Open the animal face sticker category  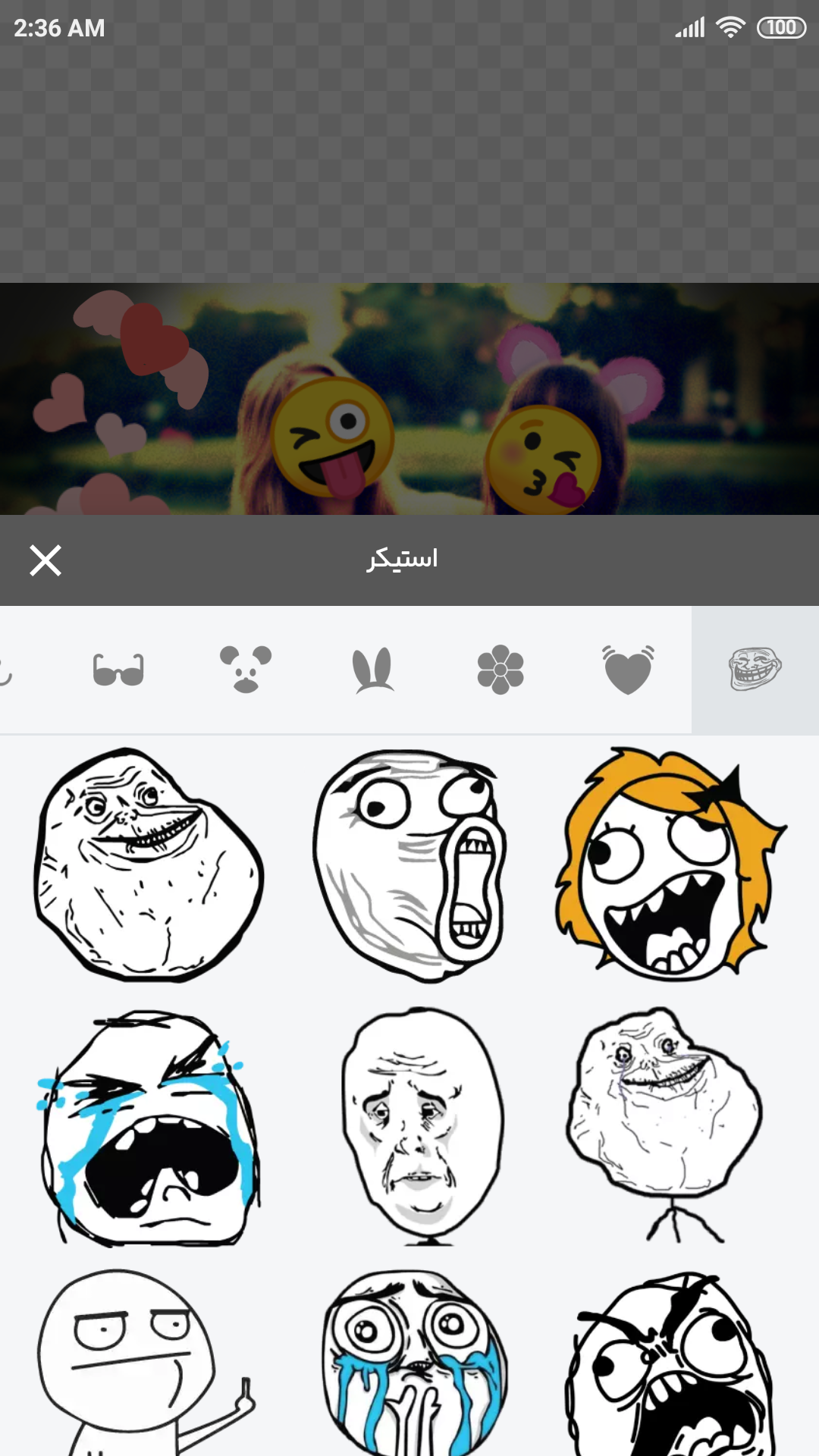pyautogui.click(x=246, y=670)
